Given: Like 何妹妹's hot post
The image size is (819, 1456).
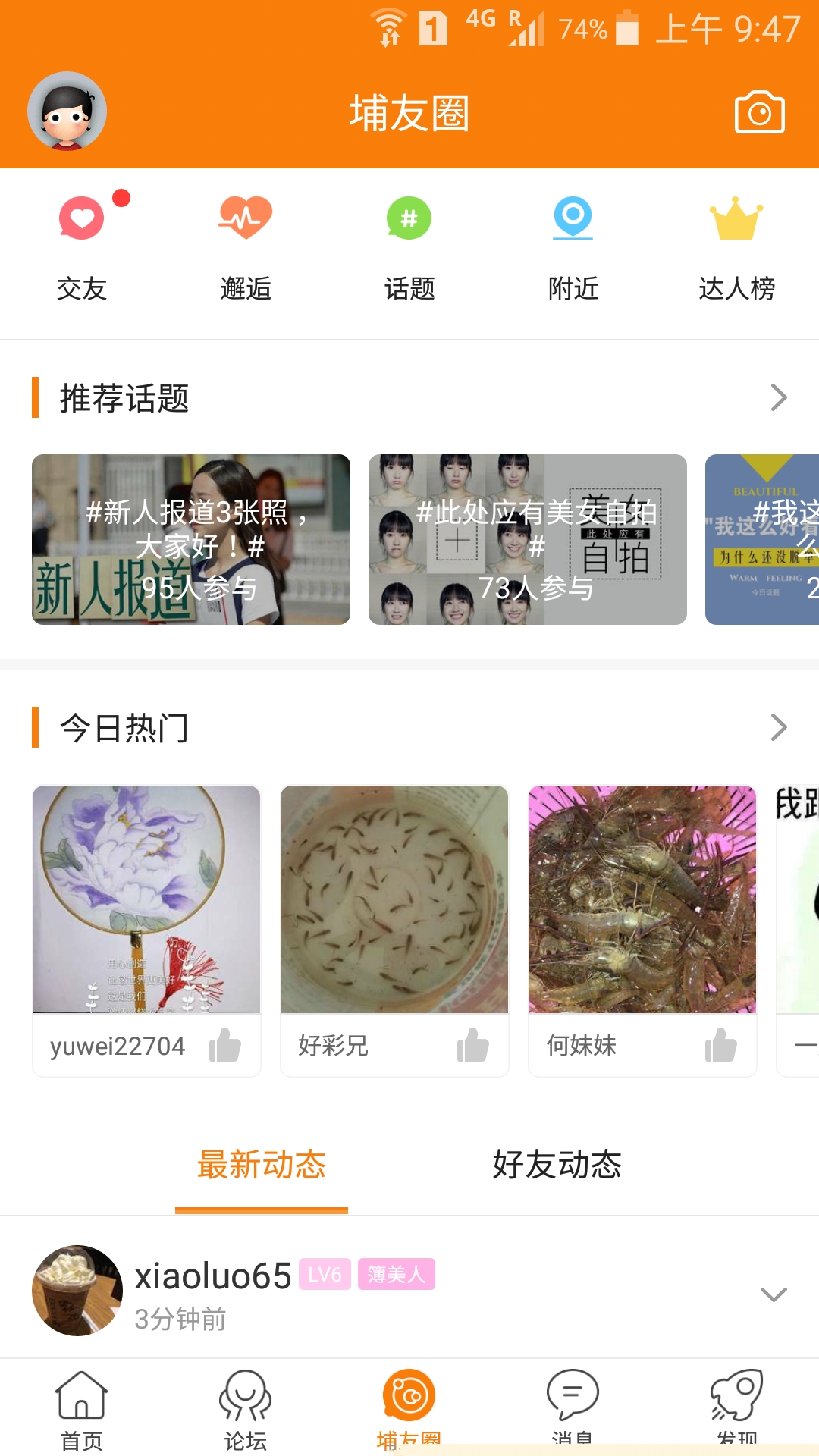Looking at the screenshot, I should 720,1045.
